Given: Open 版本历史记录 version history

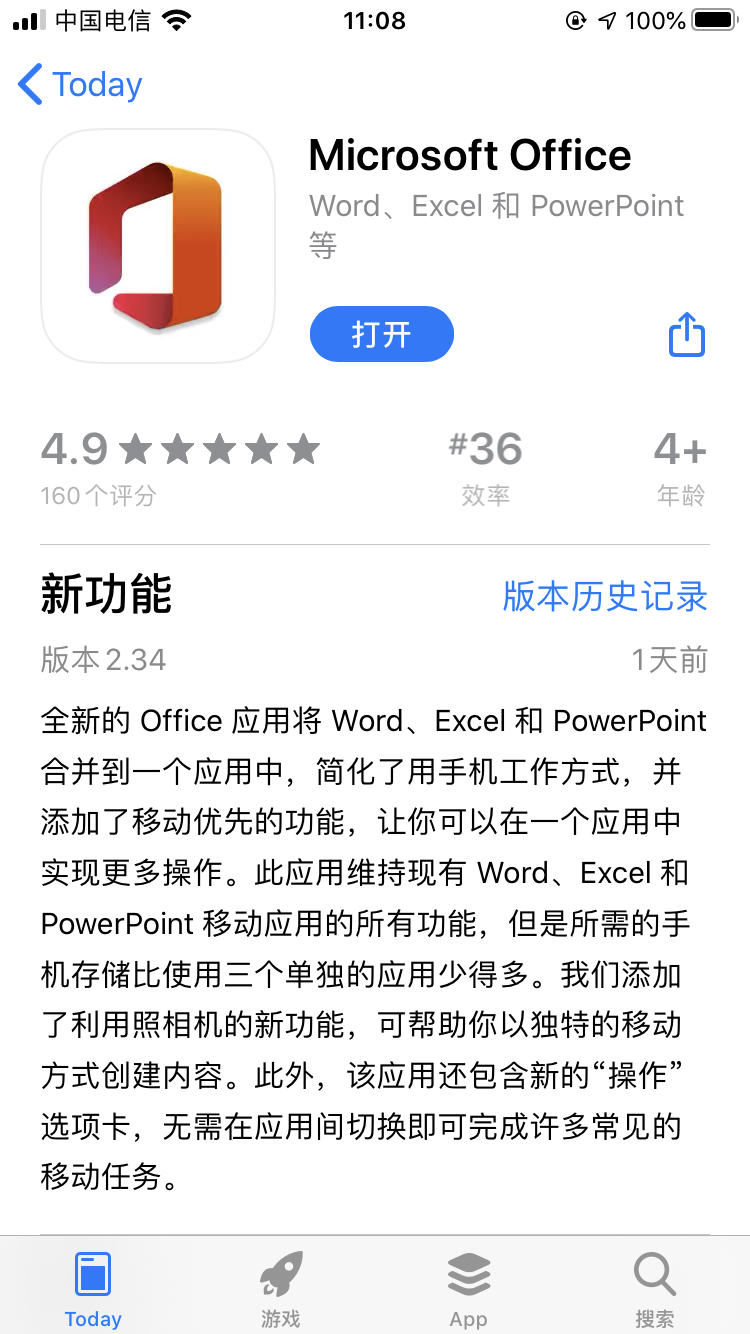Looking at the screenshot, I should [x=605, y=597].
